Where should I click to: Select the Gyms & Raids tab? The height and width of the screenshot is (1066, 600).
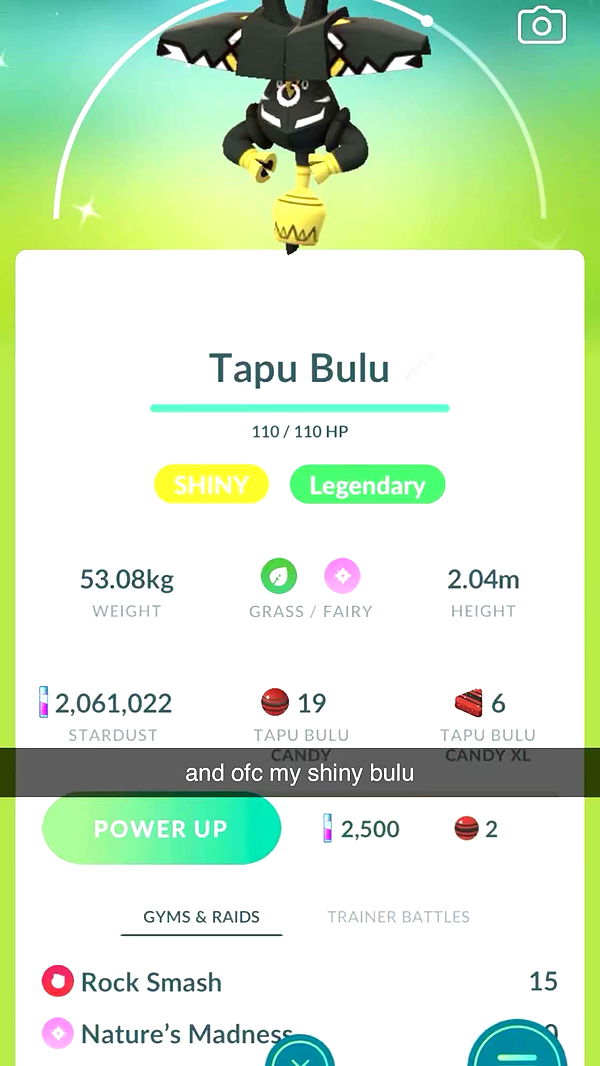point(201,916)
